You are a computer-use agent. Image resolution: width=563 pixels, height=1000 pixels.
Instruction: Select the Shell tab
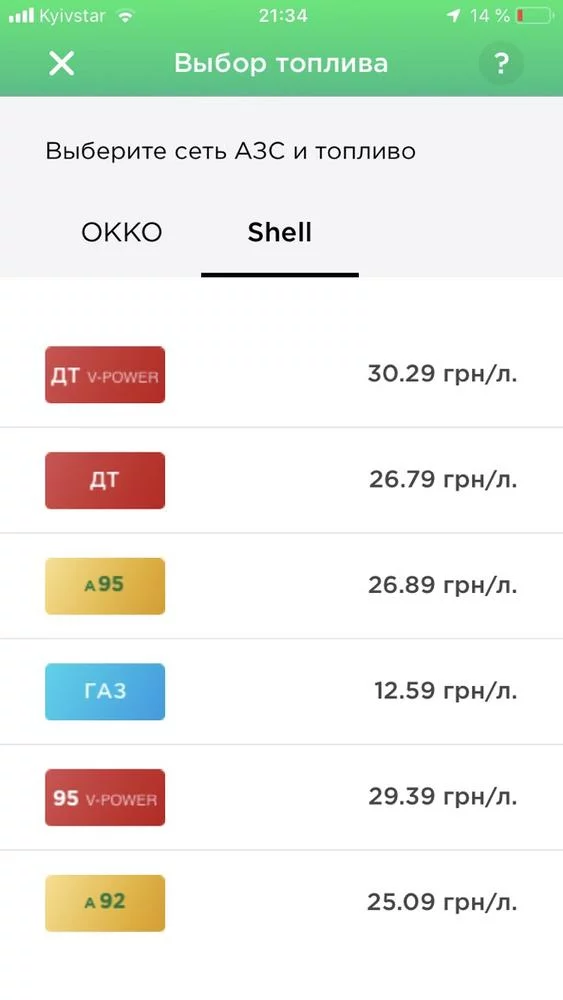[279, 232]
